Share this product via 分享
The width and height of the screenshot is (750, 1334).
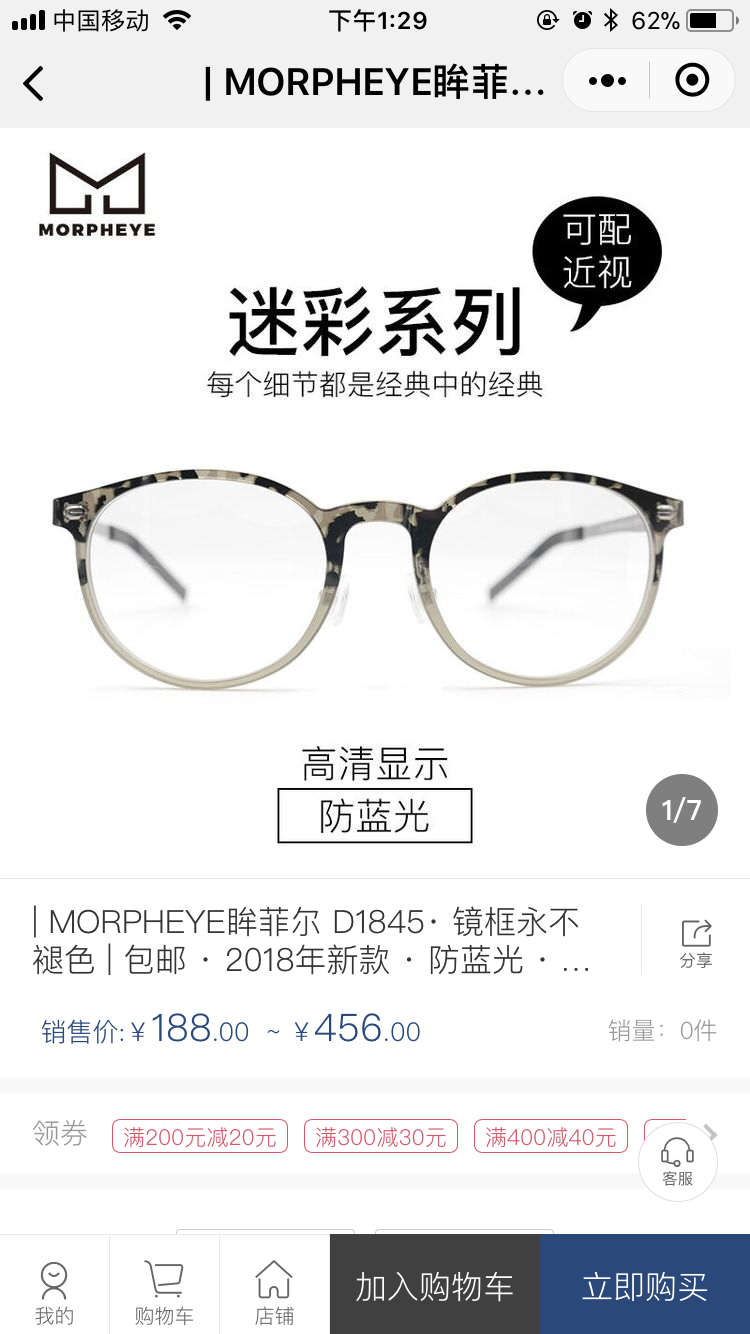(696, 943)
